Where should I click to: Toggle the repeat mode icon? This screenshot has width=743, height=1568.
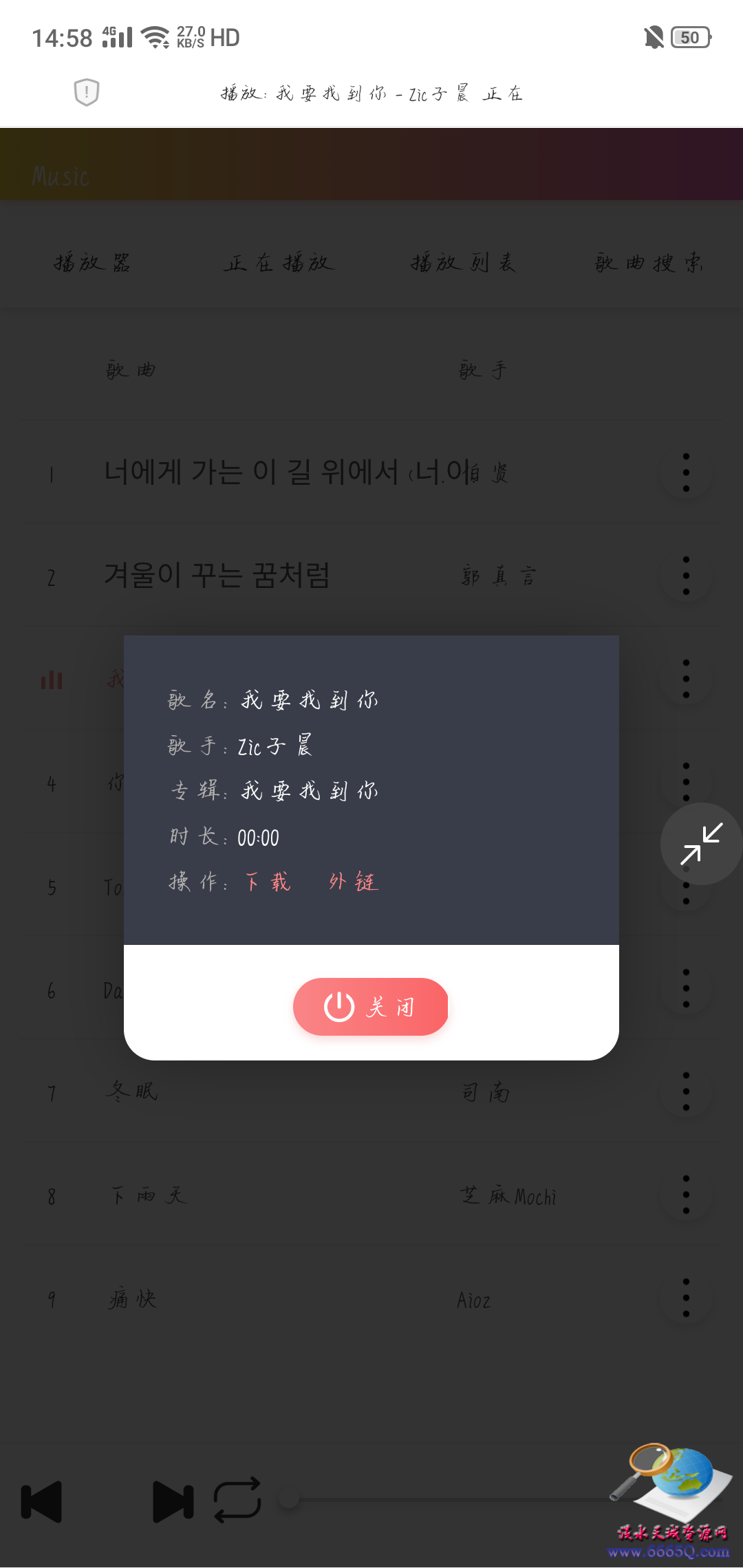[x=237, y=1500]
